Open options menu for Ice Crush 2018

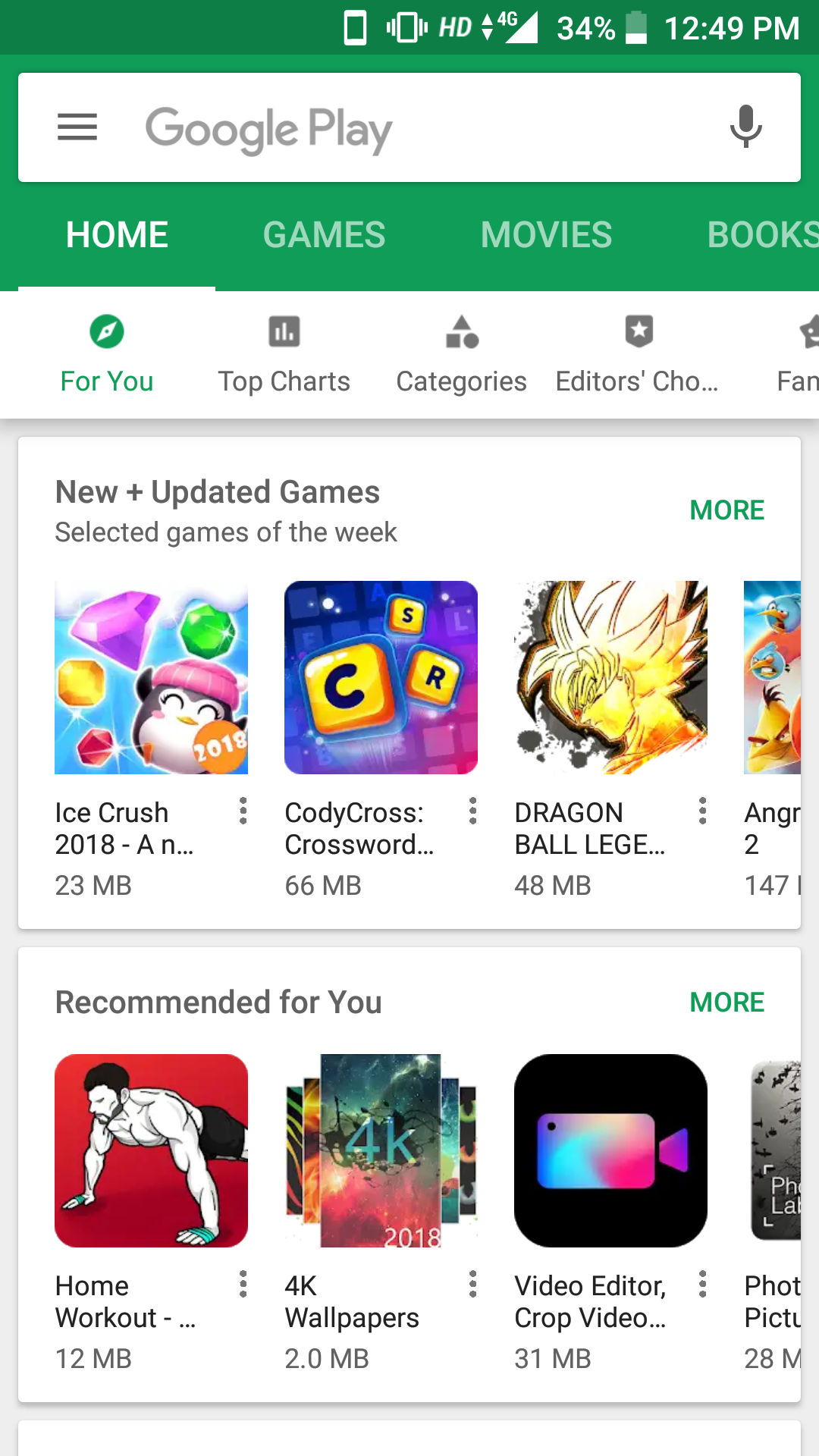[243, 811]
